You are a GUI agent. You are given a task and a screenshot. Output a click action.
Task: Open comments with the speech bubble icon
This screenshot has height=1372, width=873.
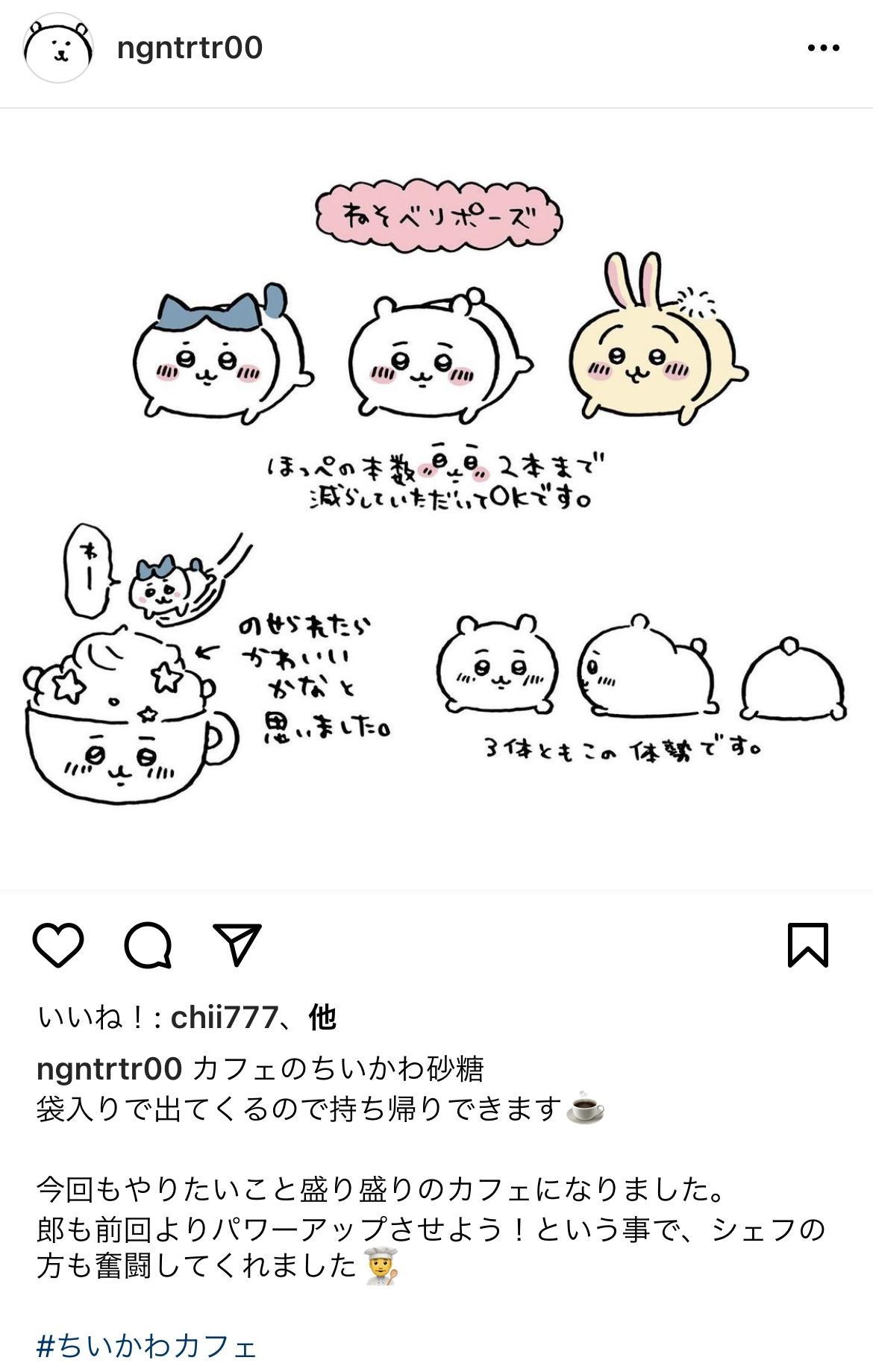(148, 945)
